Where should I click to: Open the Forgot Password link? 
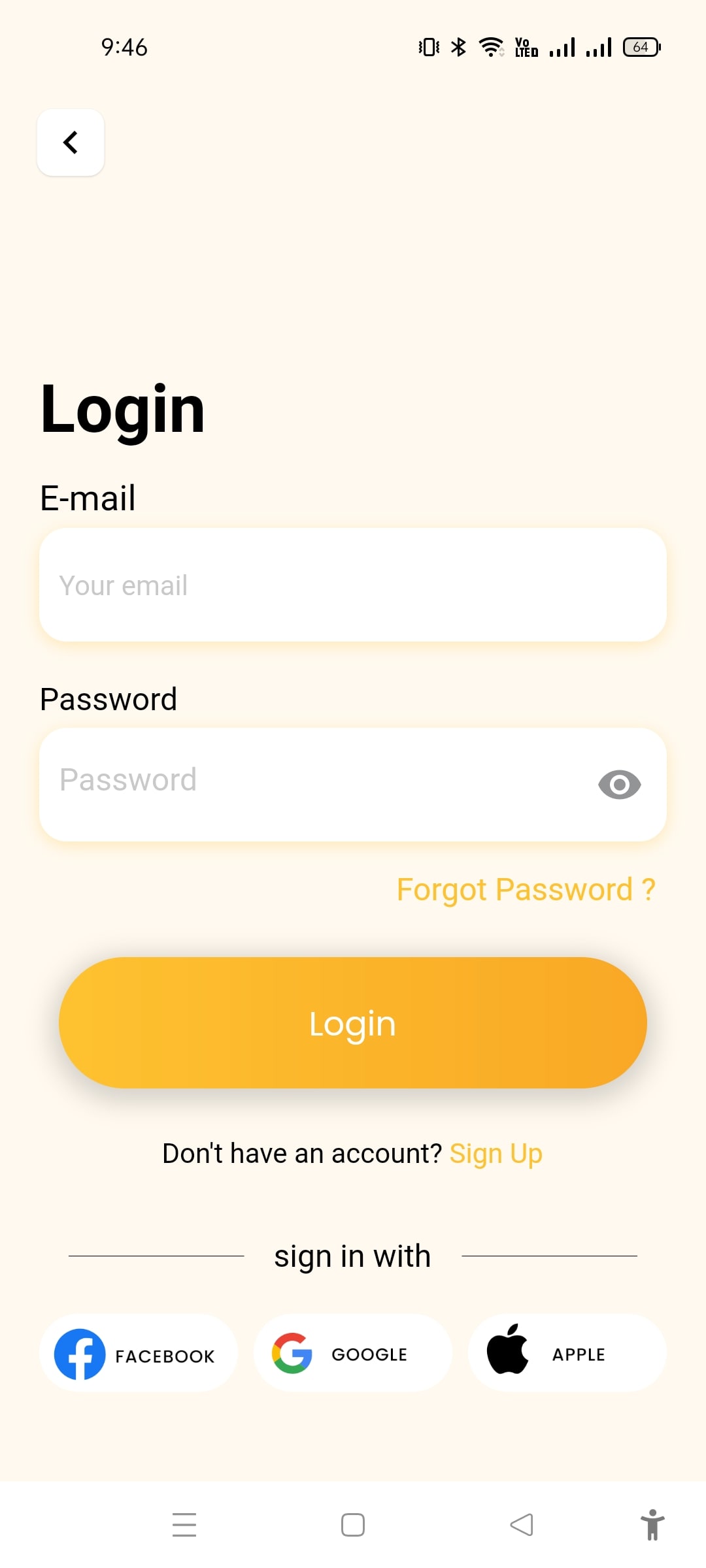click(x=526, y=890)
